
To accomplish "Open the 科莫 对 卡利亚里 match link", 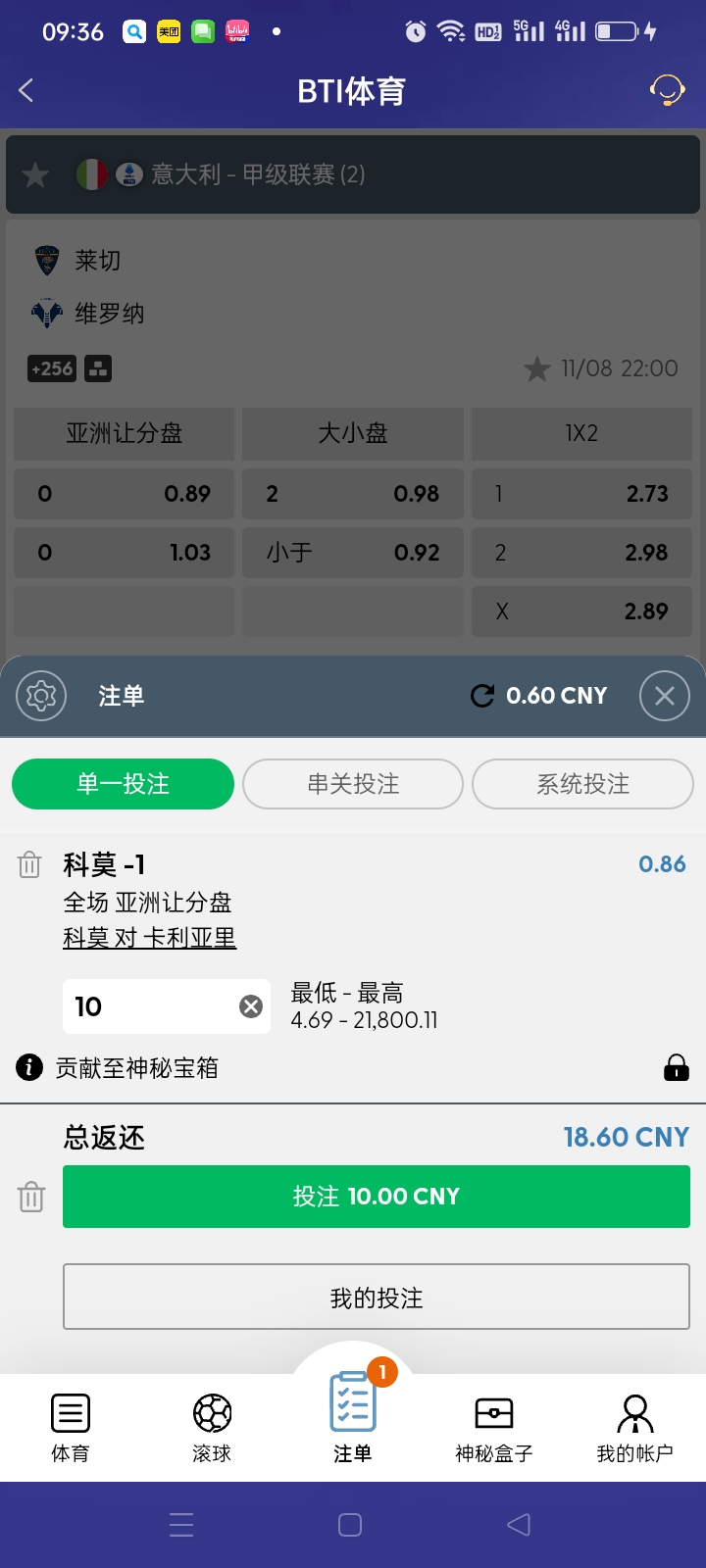I will coord(149,938).
